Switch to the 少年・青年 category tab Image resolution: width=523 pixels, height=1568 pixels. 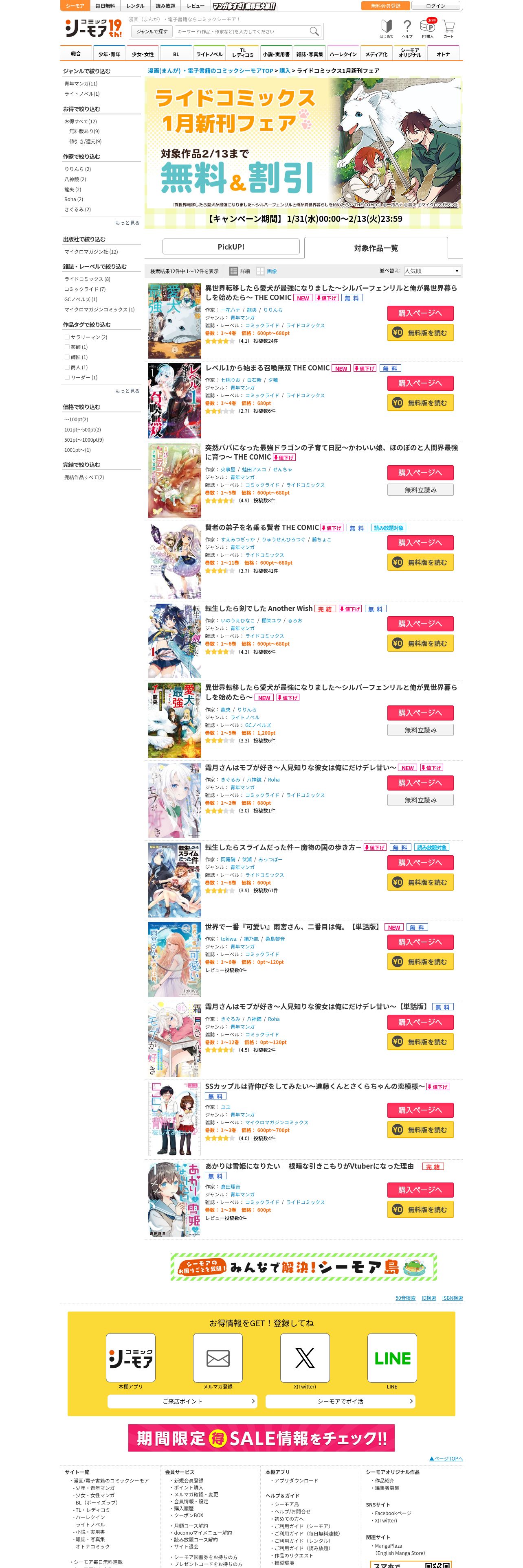click(109, 54)
